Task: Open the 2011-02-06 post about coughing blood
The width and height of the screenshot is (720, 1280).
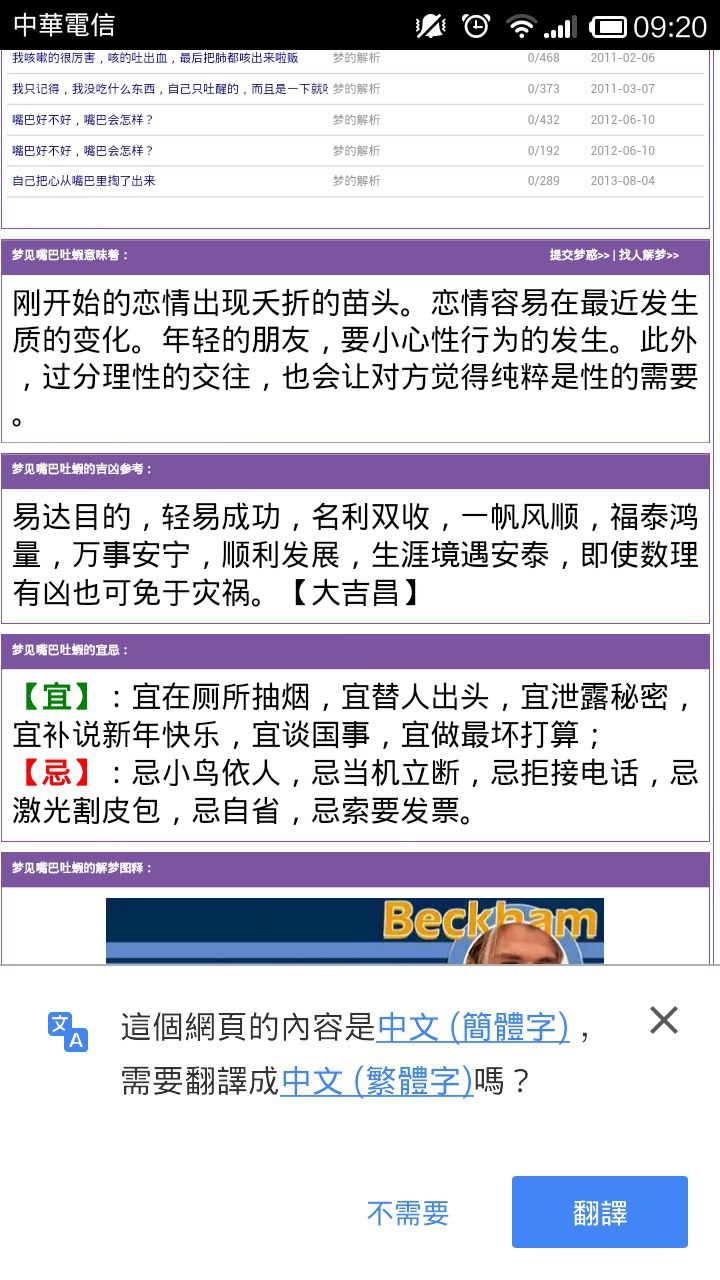Action: pyautogui.click(x=155, y=58)
